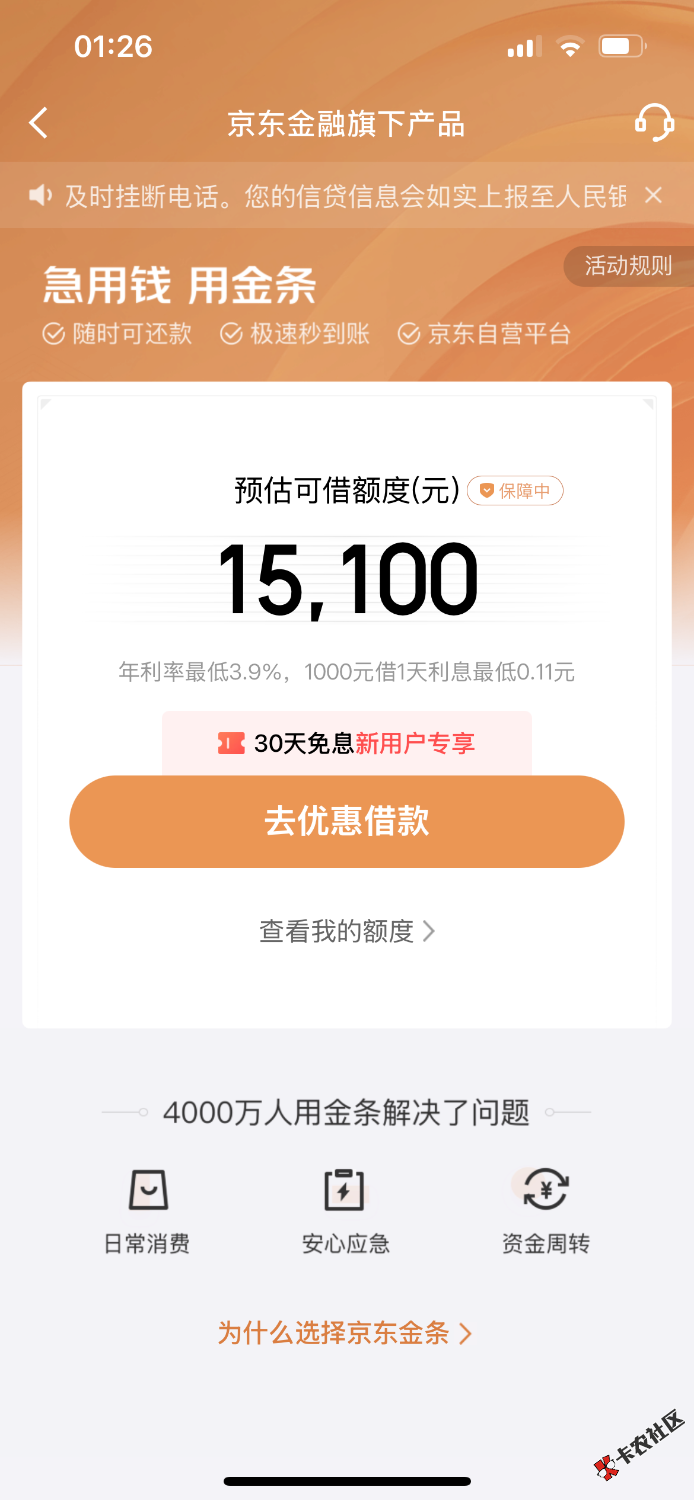The height and width of the screenshot is (1500, 694).
Task: Open 查看我的额度 link
Action: (346, 932)
